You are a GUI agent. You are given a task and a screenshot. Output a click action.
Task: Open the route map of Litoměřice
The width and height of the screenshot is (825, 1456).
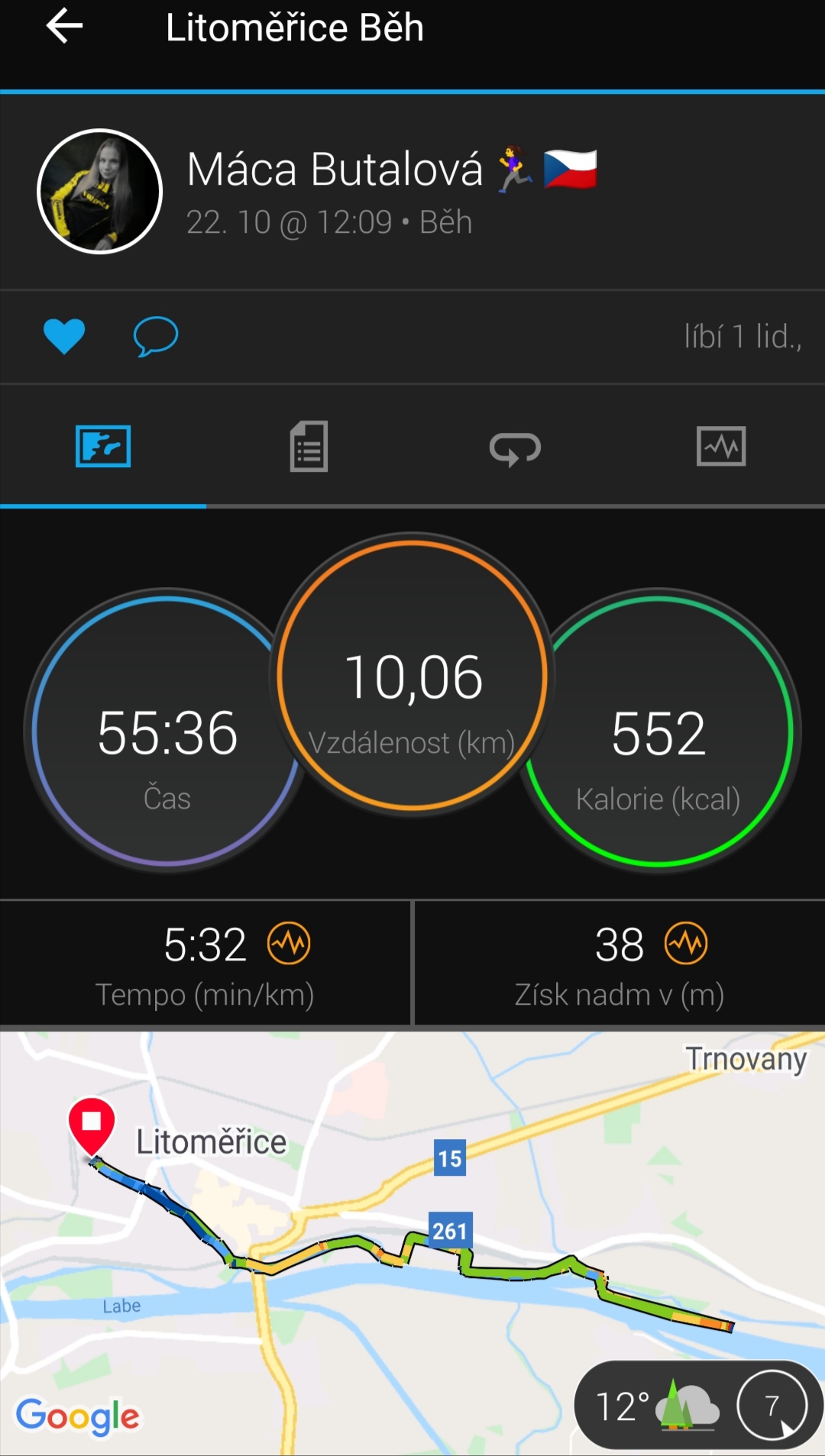click(x=412, y=1244)
